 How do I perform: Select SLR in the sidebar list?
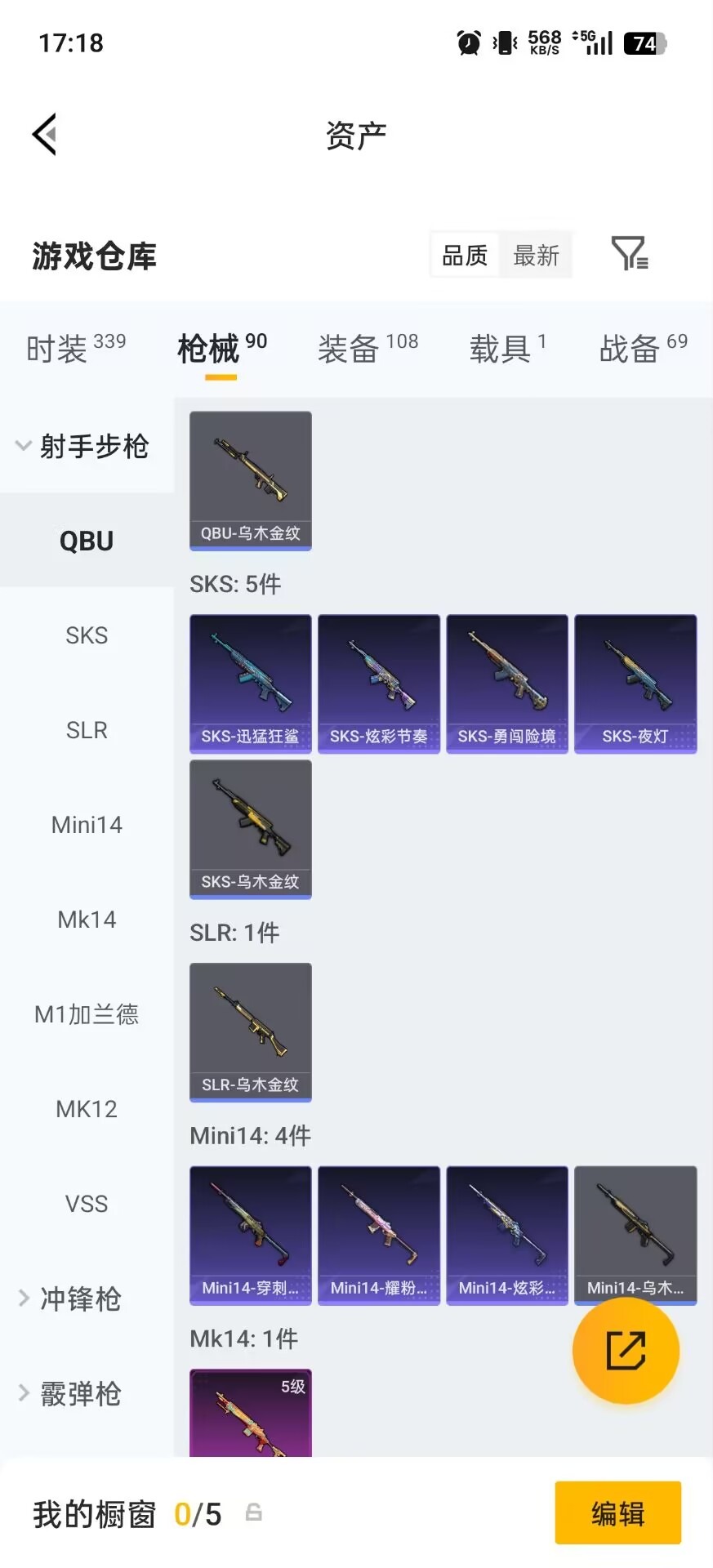(x=87, y=729)
